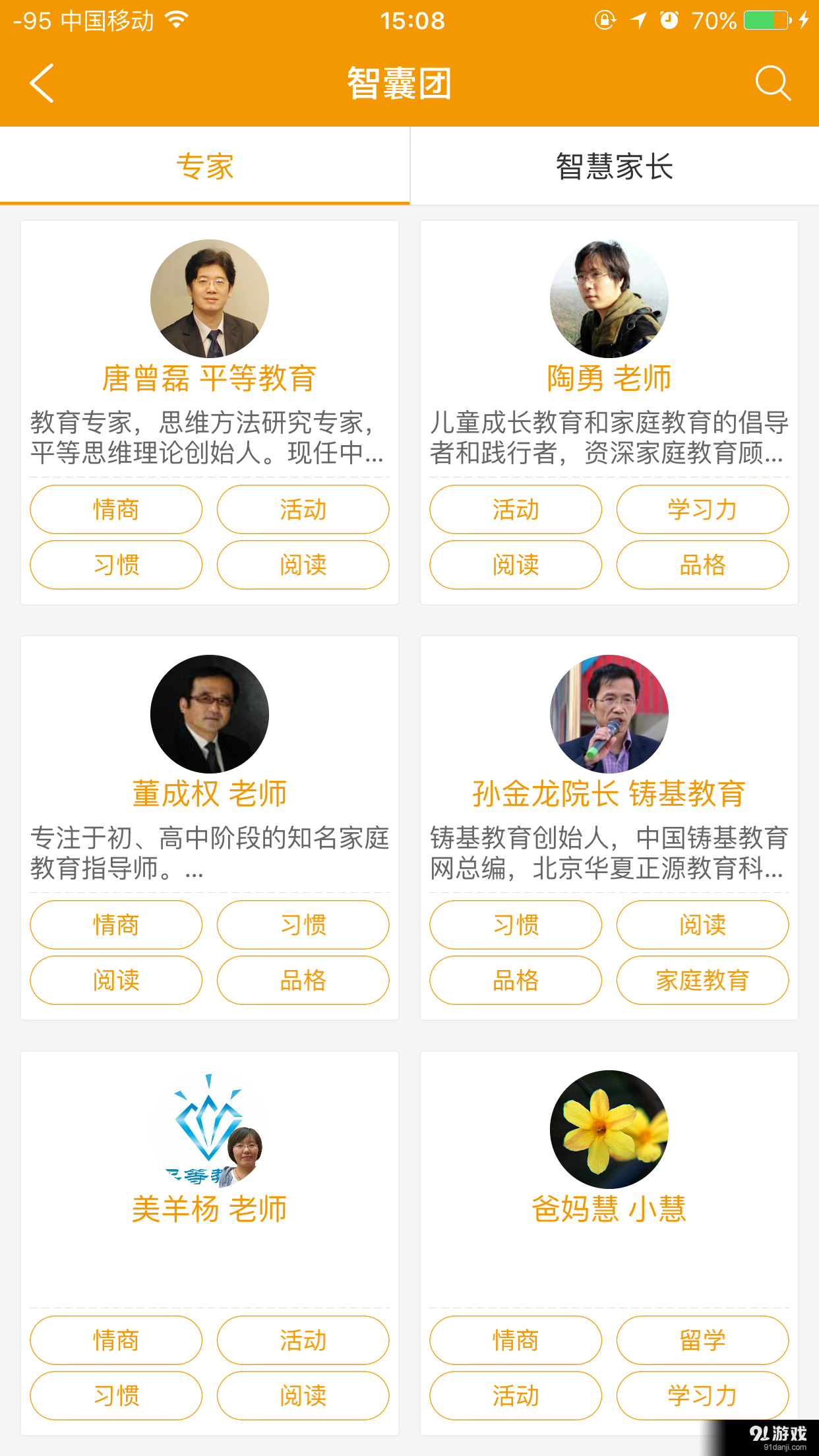819x1456 pixels.
Task: Open the search magnifier icon
Action: click(x=774, y=84)
